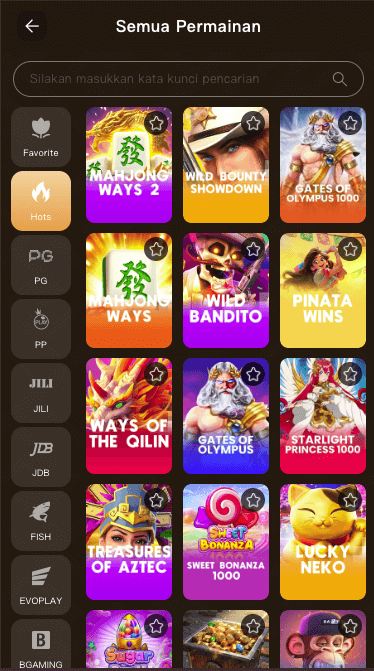Switch to the JILI provider tab
Viewport: 374px width, 671px height.
[x=41, y=393]
